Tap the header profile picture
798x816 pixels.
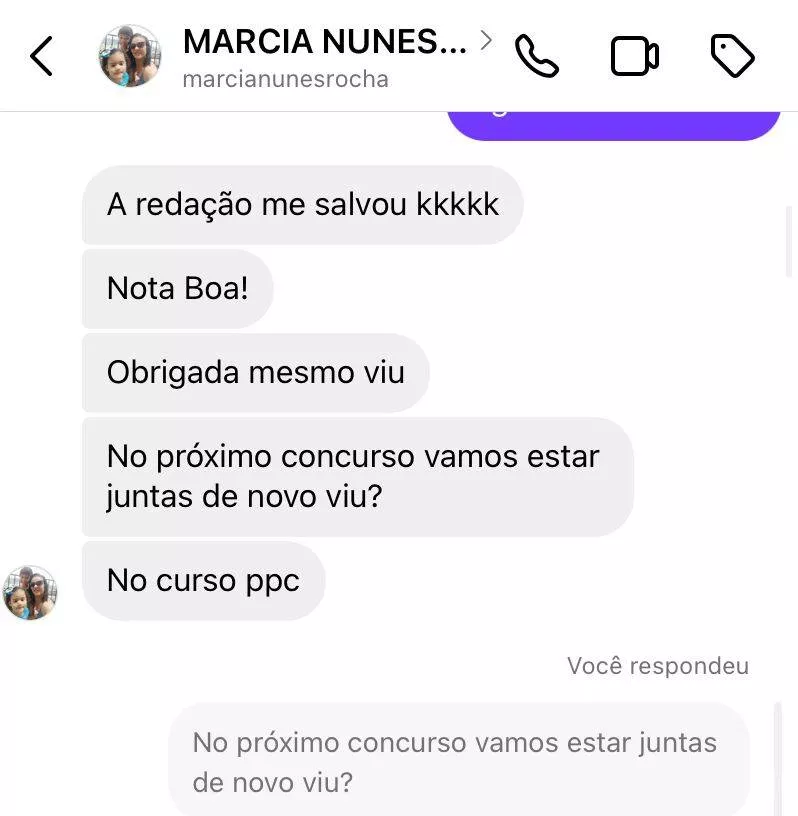(130, 57)
